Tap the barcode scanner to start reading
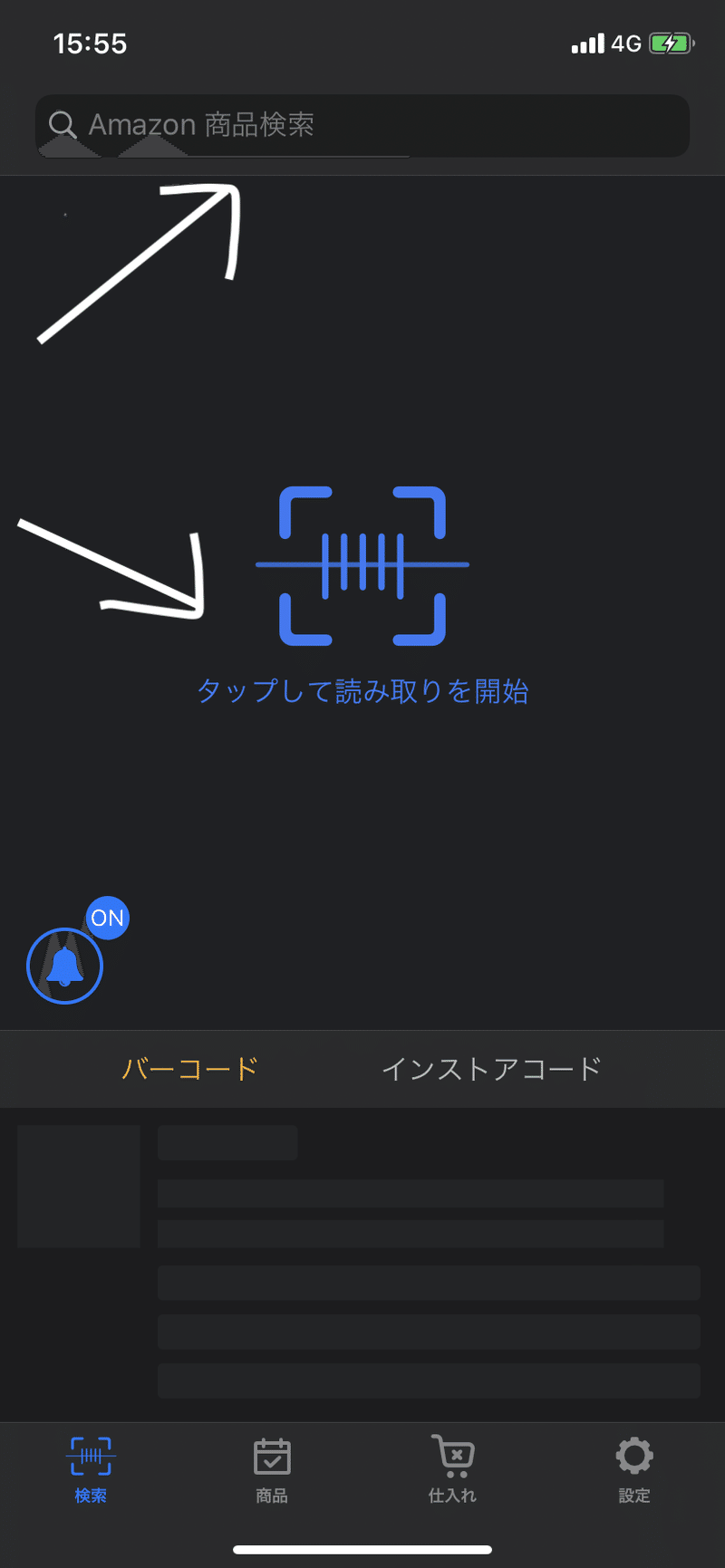 coord(362,566)
